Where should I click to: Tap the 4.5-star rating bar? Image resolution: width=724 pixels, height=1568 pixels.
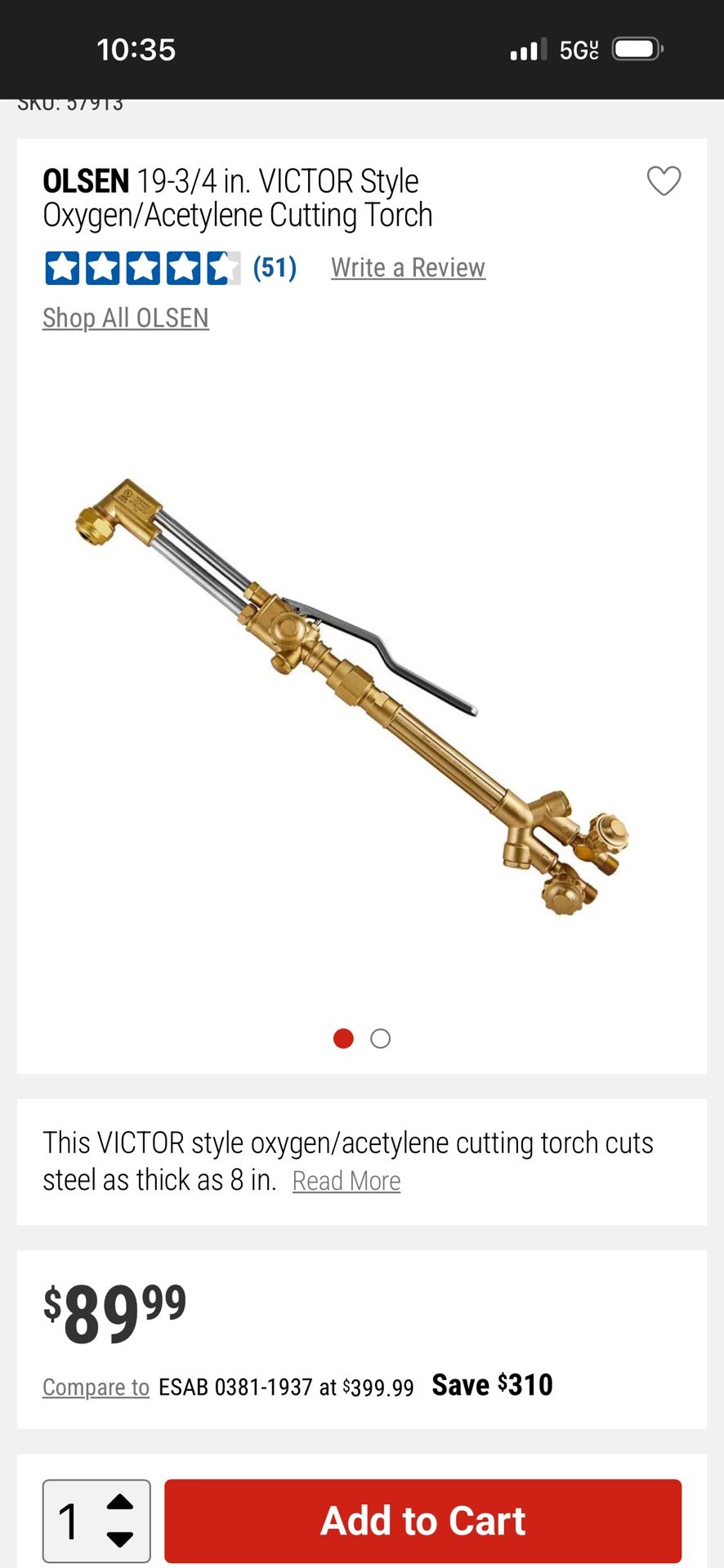pyautogui.click(x=141, y=267)
